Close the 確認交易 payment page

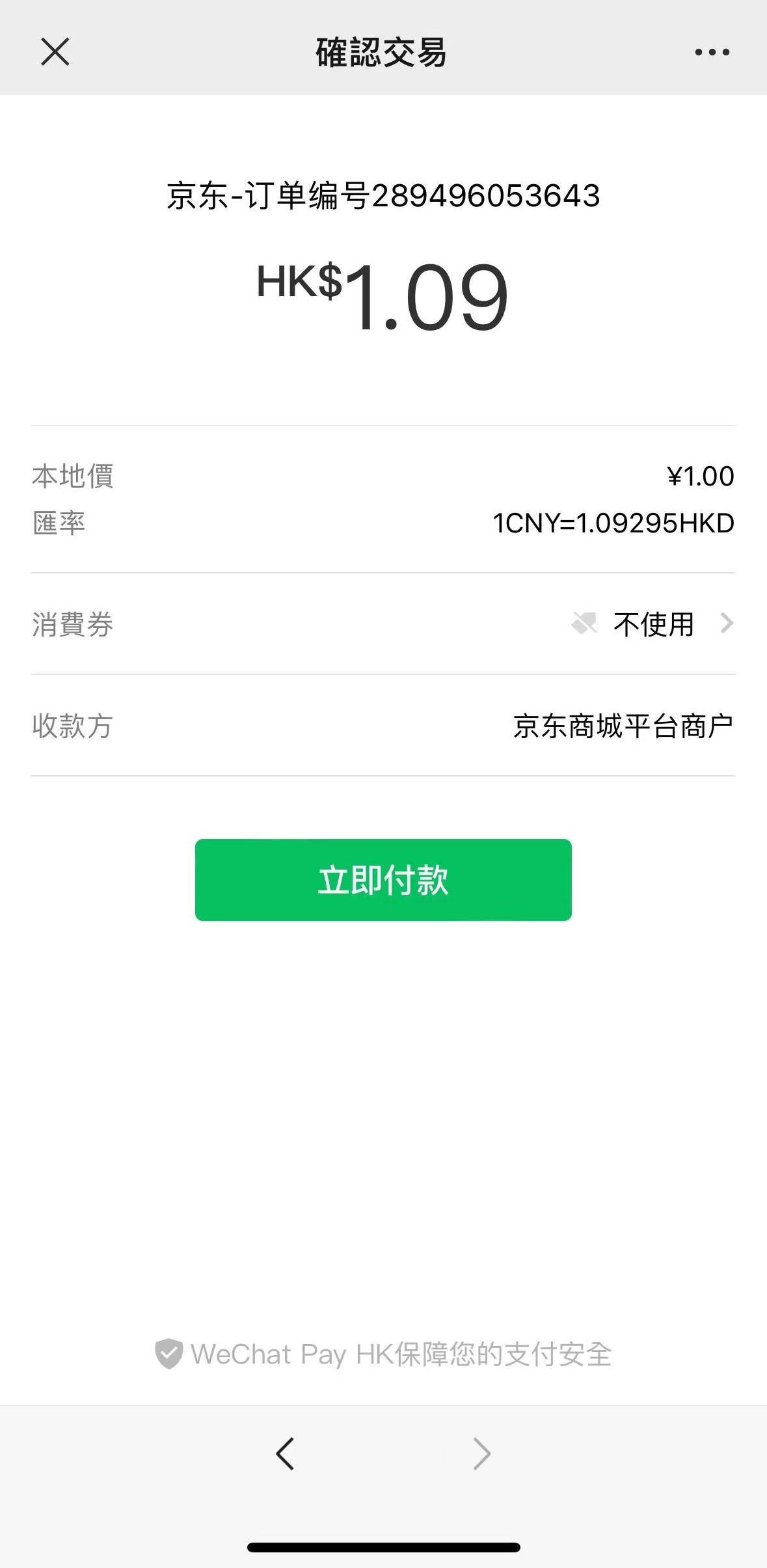(55, 51)
